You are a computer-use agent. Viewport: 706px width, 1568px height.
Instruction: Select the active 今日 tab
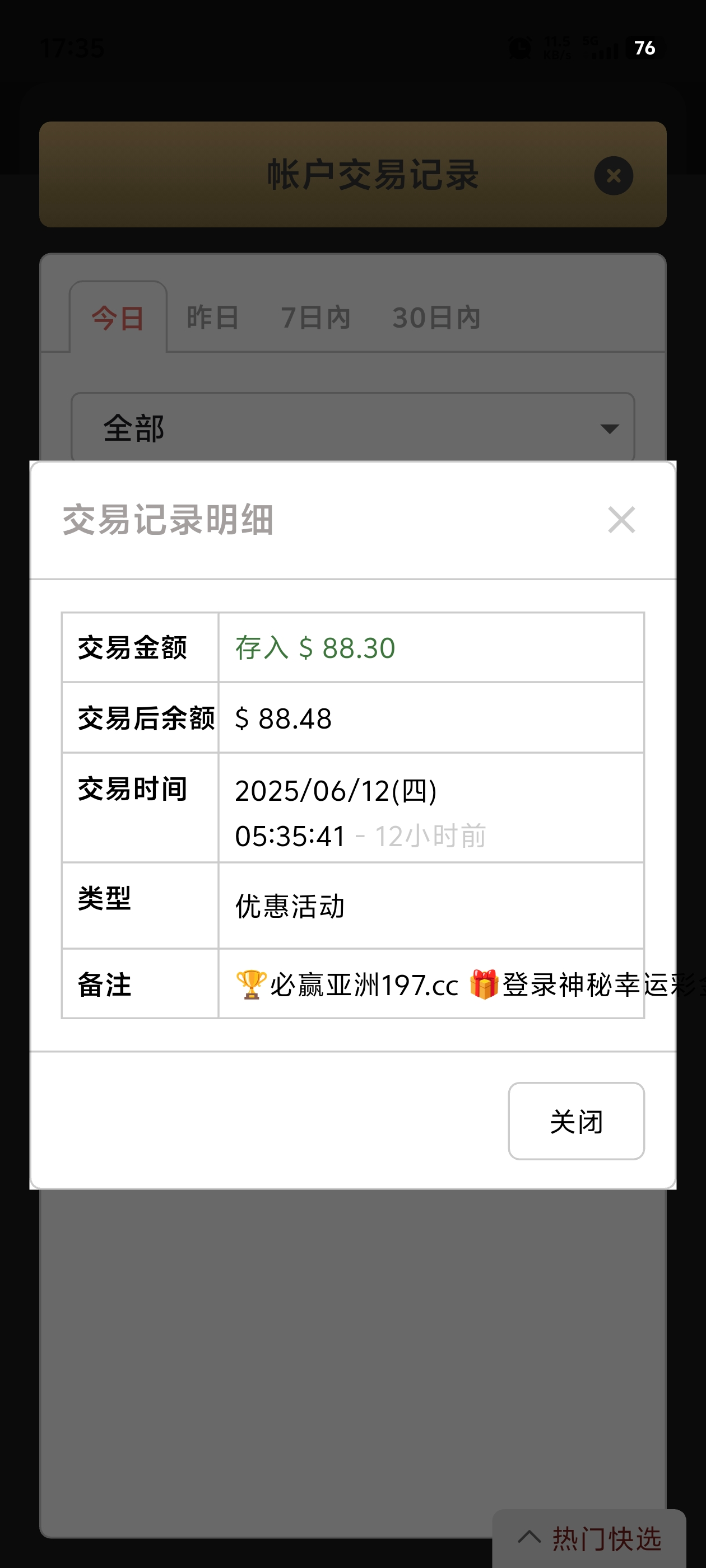[118, 318]
